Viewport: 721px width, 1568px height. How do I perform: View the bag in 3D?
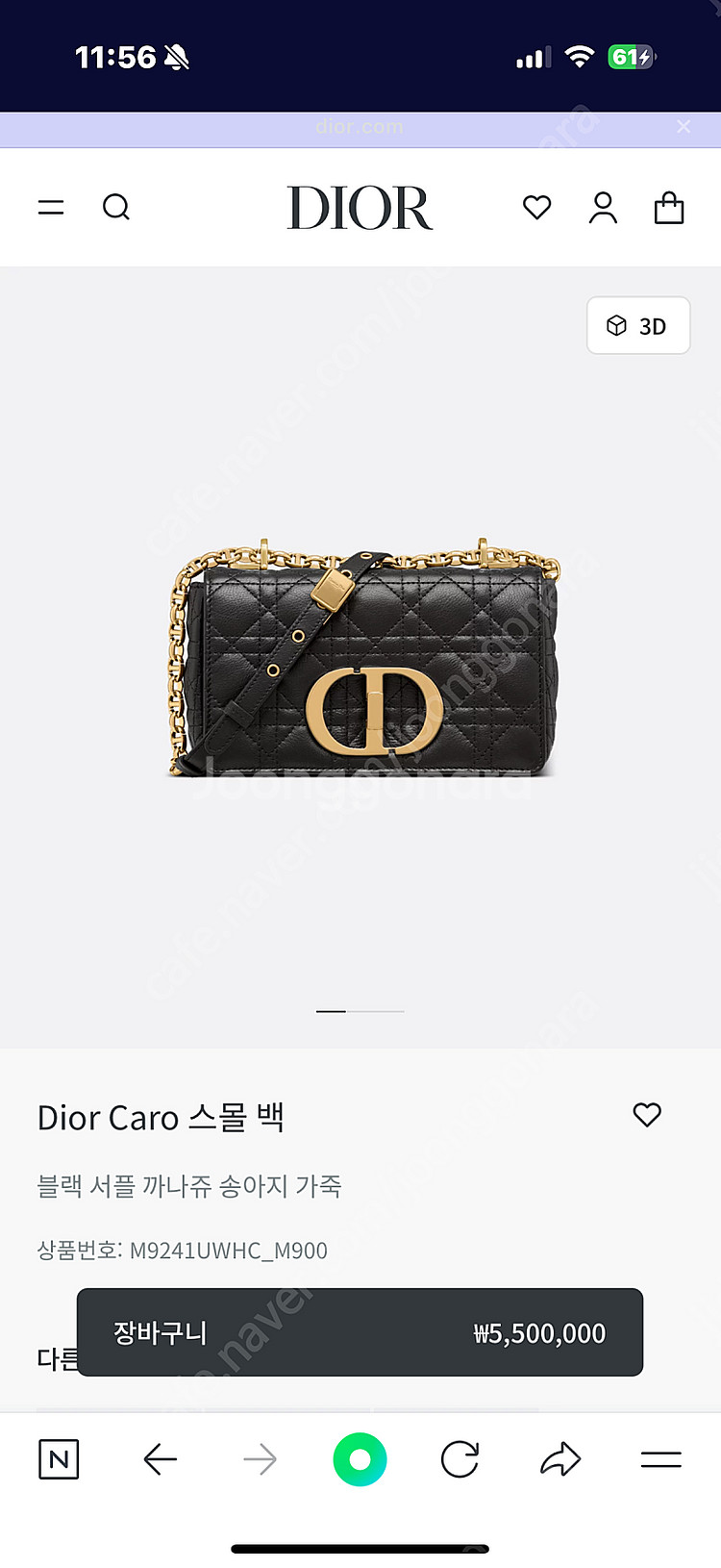(x=638, y=326)
